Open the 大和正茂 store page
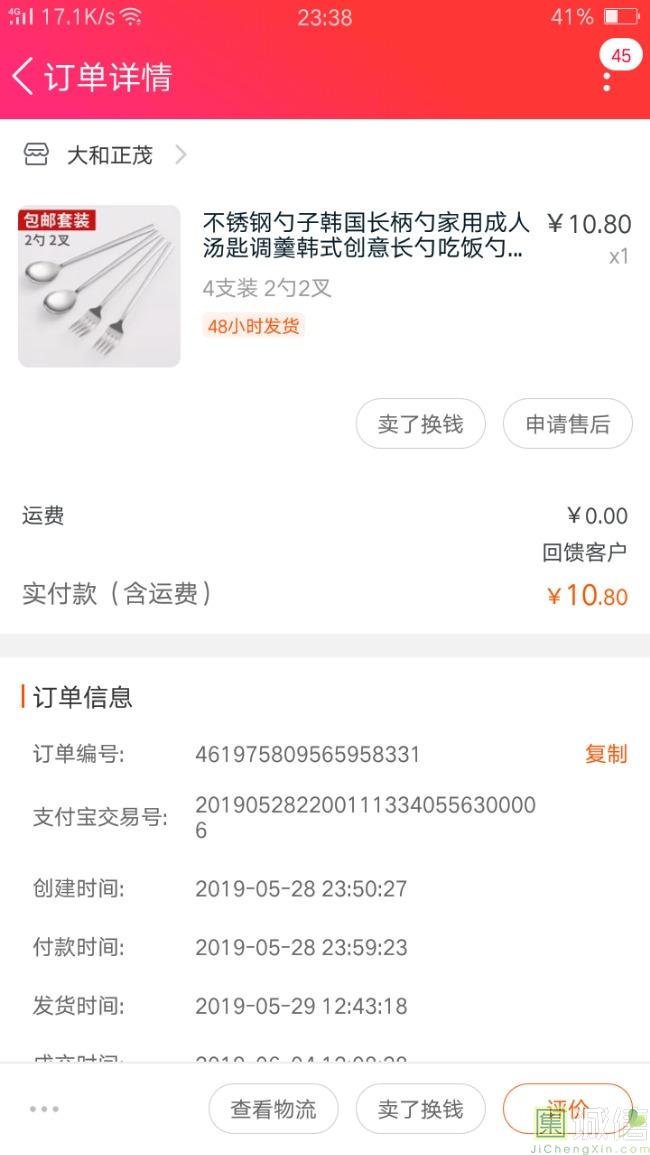Image resolution: width=650 pixels, height=1155 pixels. coord(108,155)
